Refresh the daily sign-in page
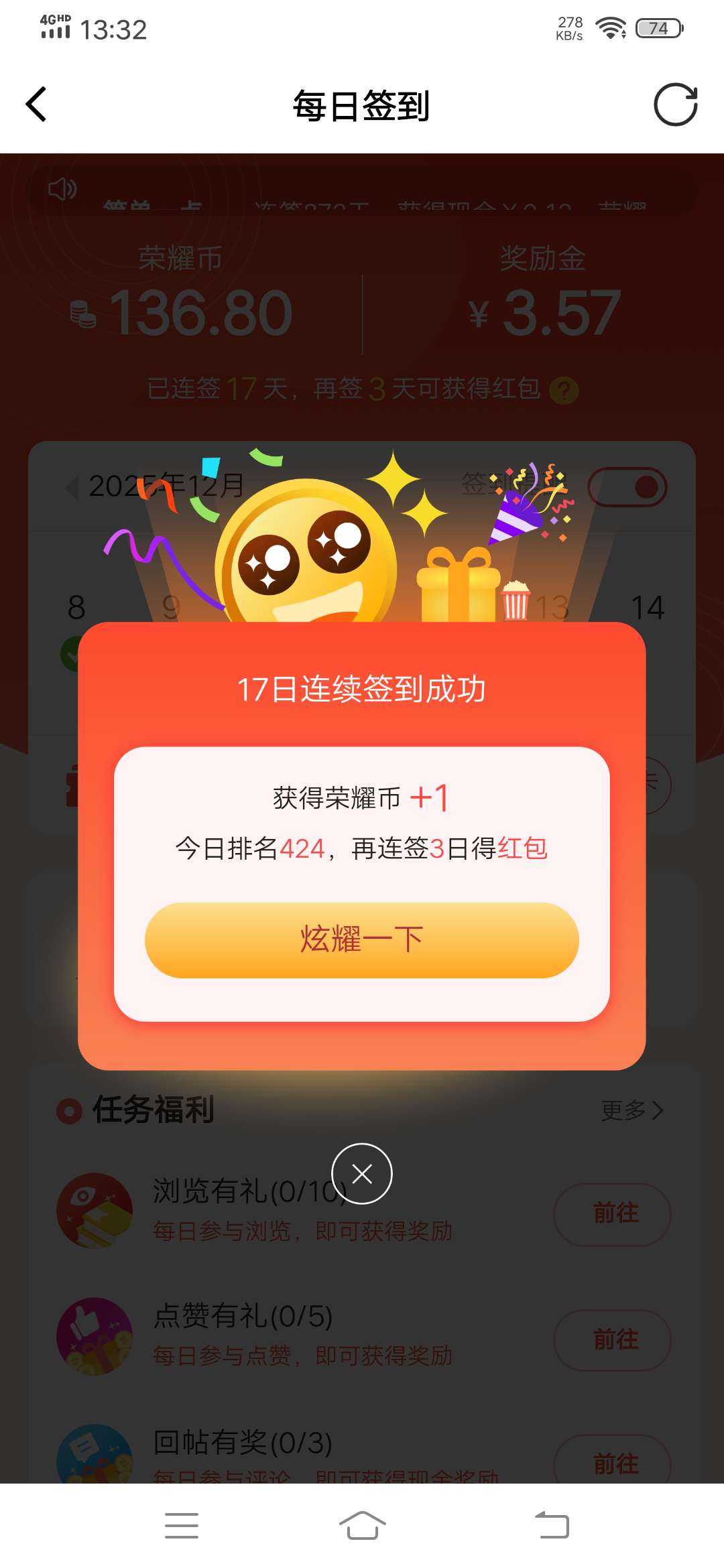 point(675,105)
